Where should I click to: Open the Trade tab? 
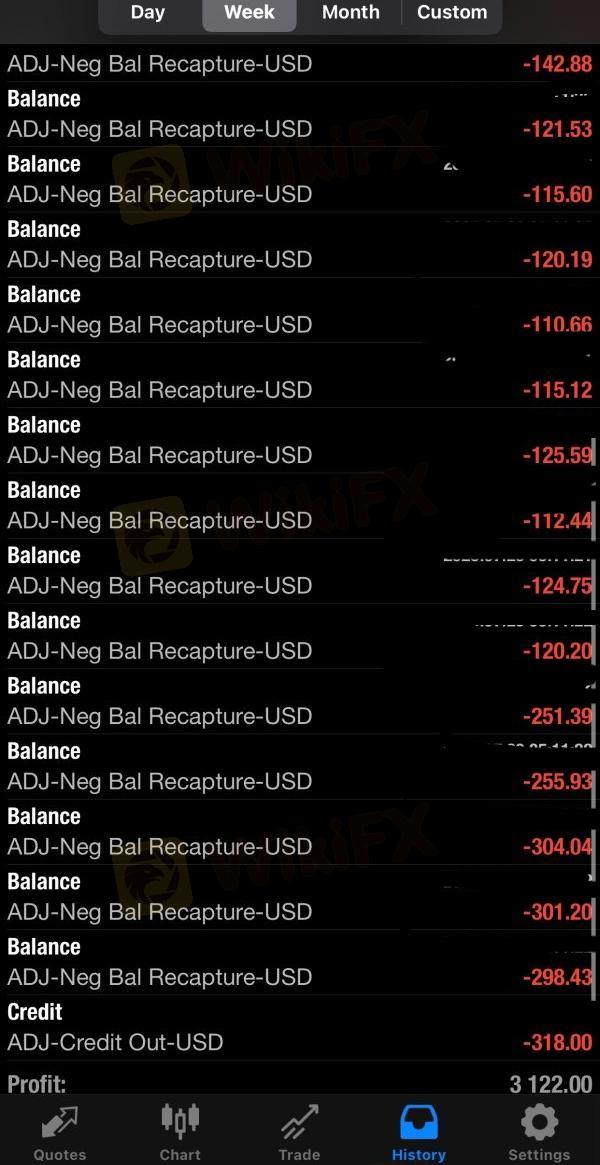(x=299, y=1132)
